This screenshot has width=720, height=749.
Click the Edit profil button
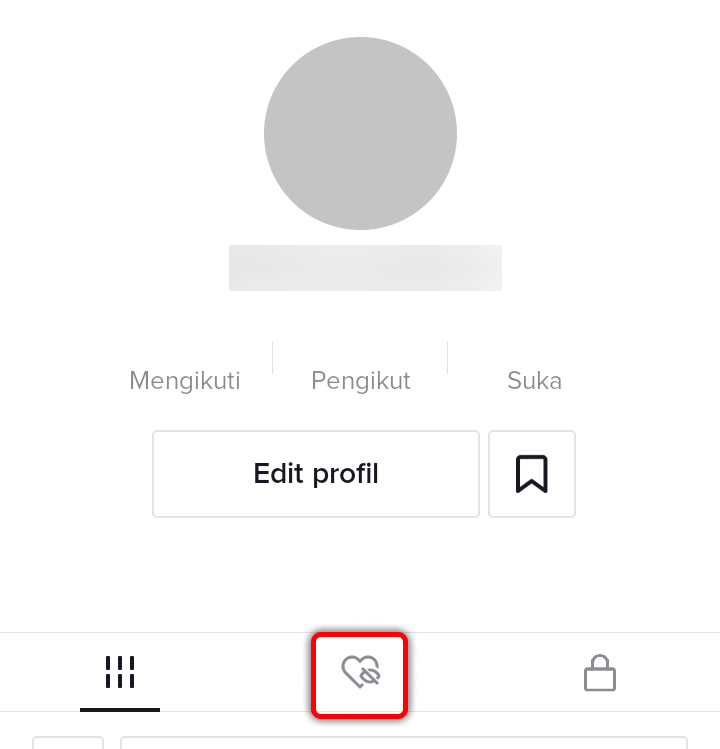(315, 473)
